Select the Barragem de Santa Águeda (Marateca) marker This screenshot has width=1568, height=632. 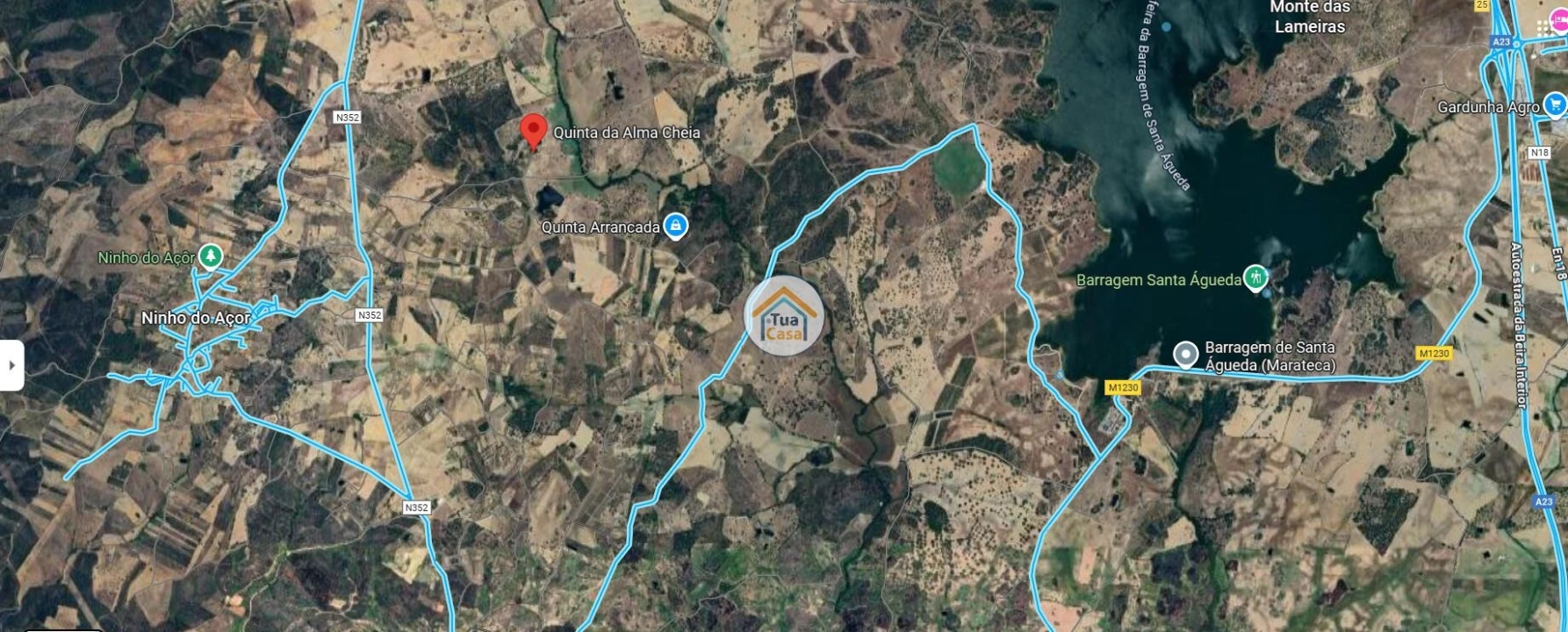(1185, 354)
